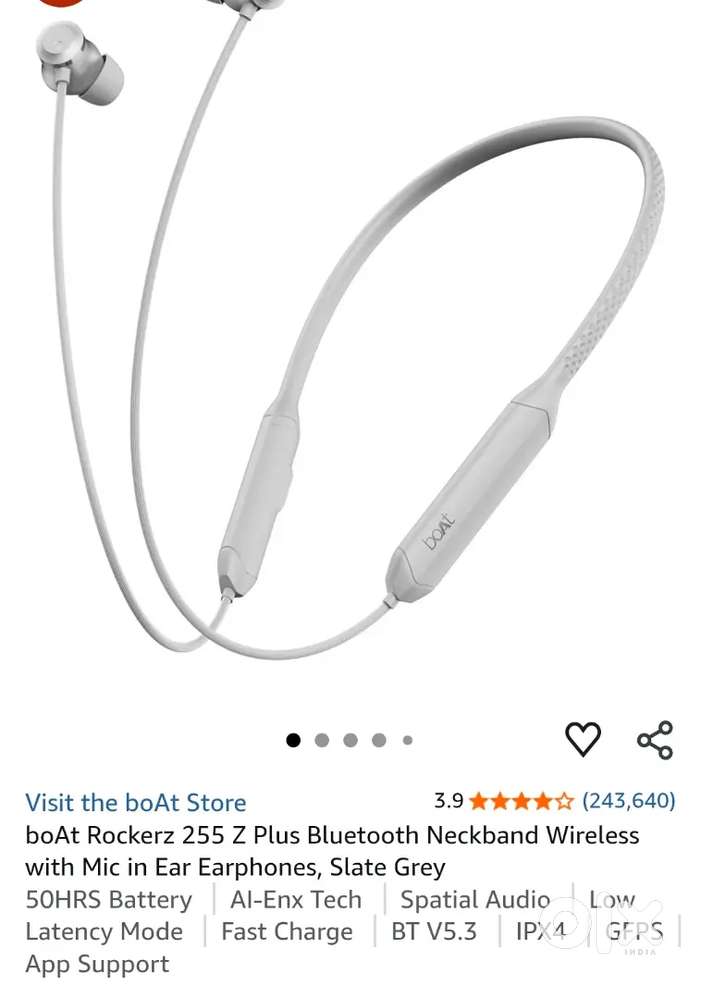Add the boAt Rockerz to wishlist
Image resolution: width=701 pixels, height=999 pixels.
[x=583, y=740]
